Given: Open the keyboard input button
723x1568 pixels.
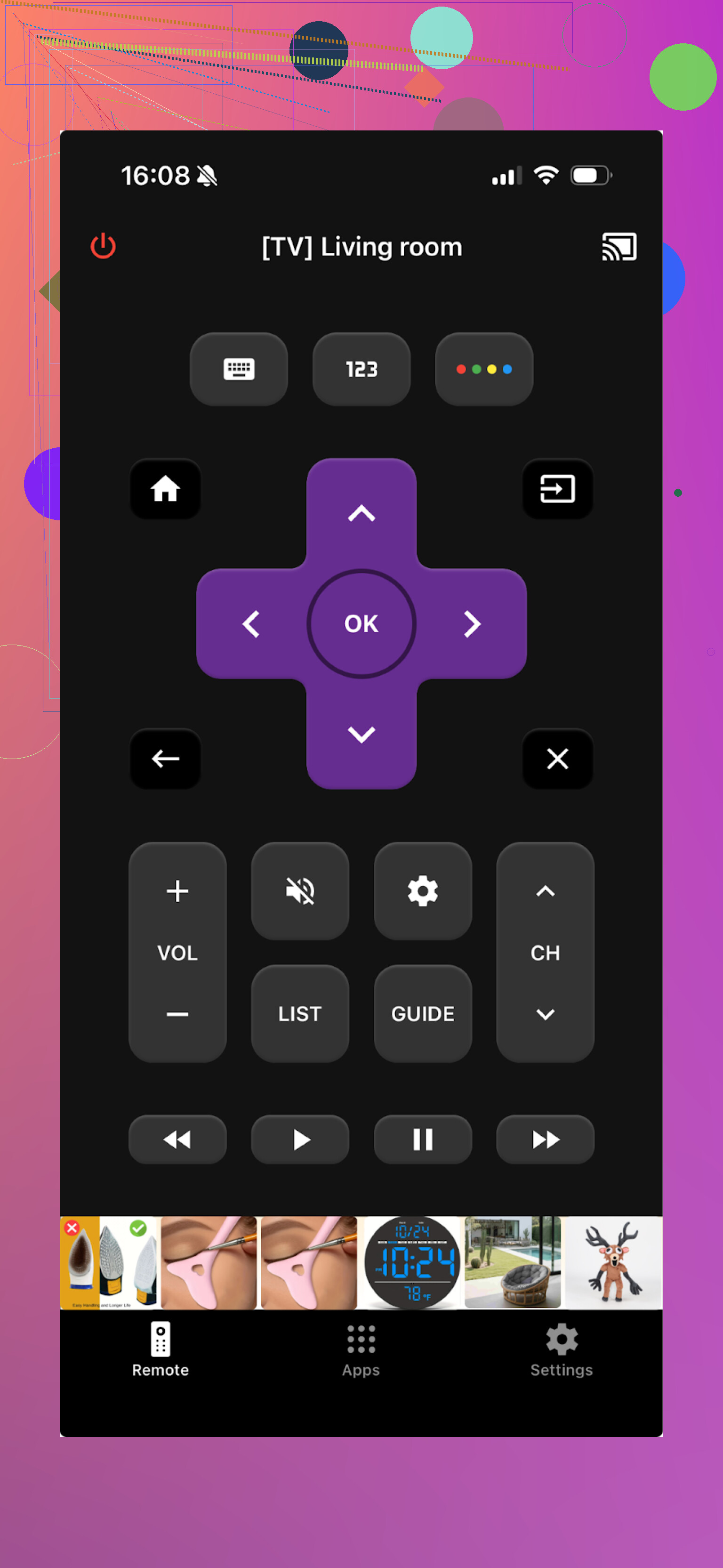Looking at the screenshot, I should click(x=239, y=369).
